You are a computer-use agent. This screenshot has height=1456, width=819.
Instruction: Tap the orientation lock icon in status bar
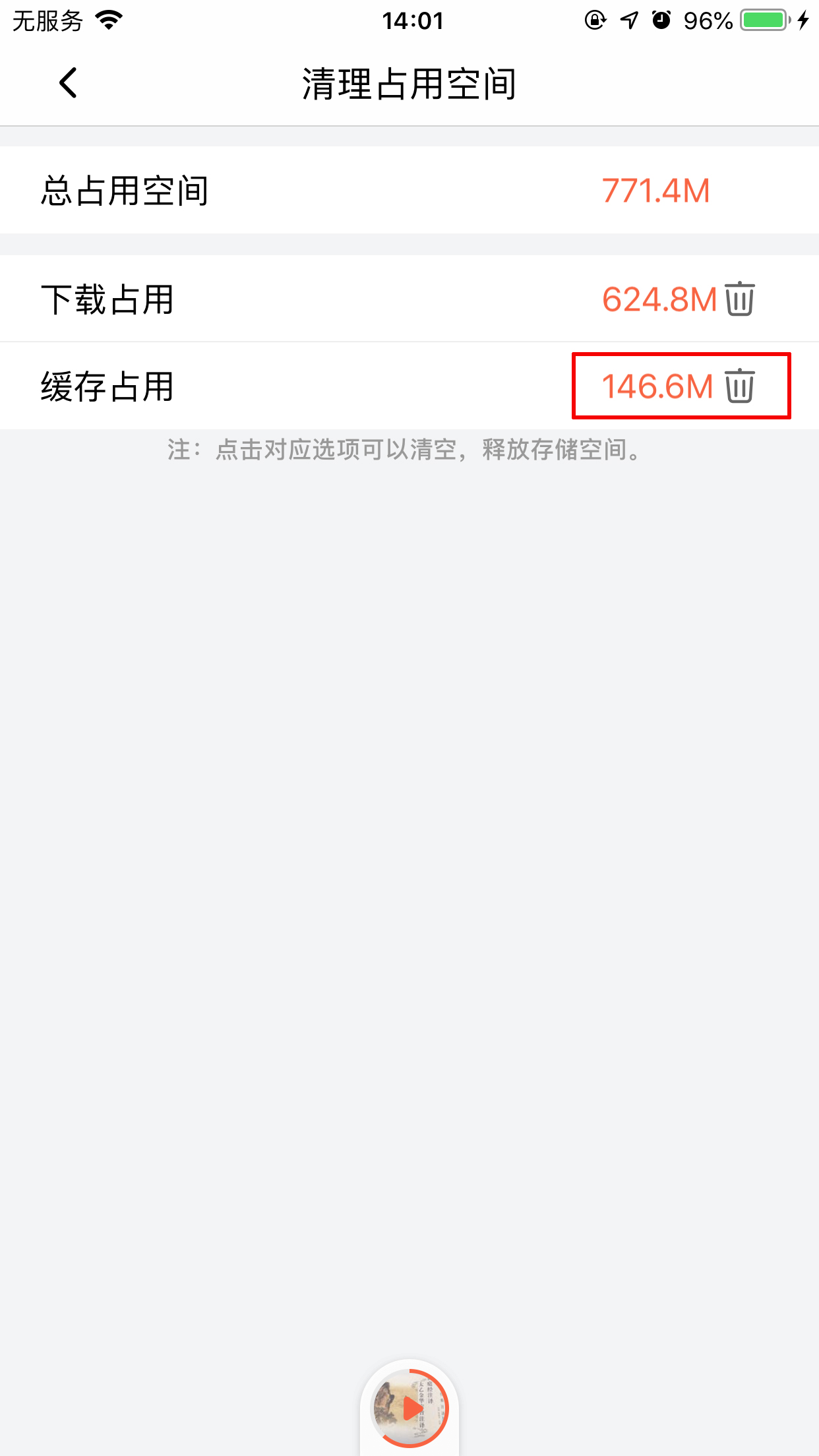595,20
